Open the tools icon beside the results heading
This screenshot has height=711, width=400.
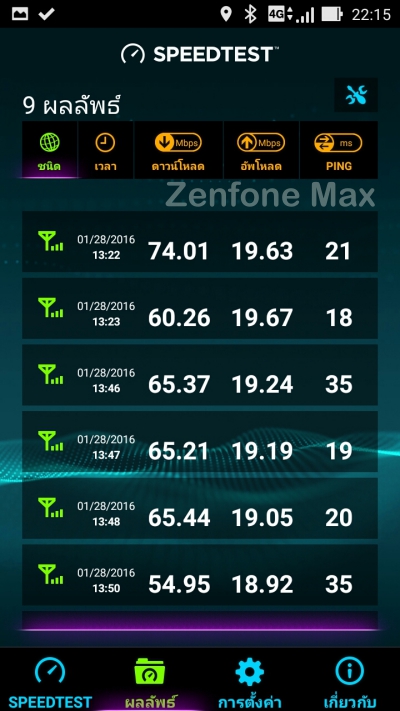356,95
